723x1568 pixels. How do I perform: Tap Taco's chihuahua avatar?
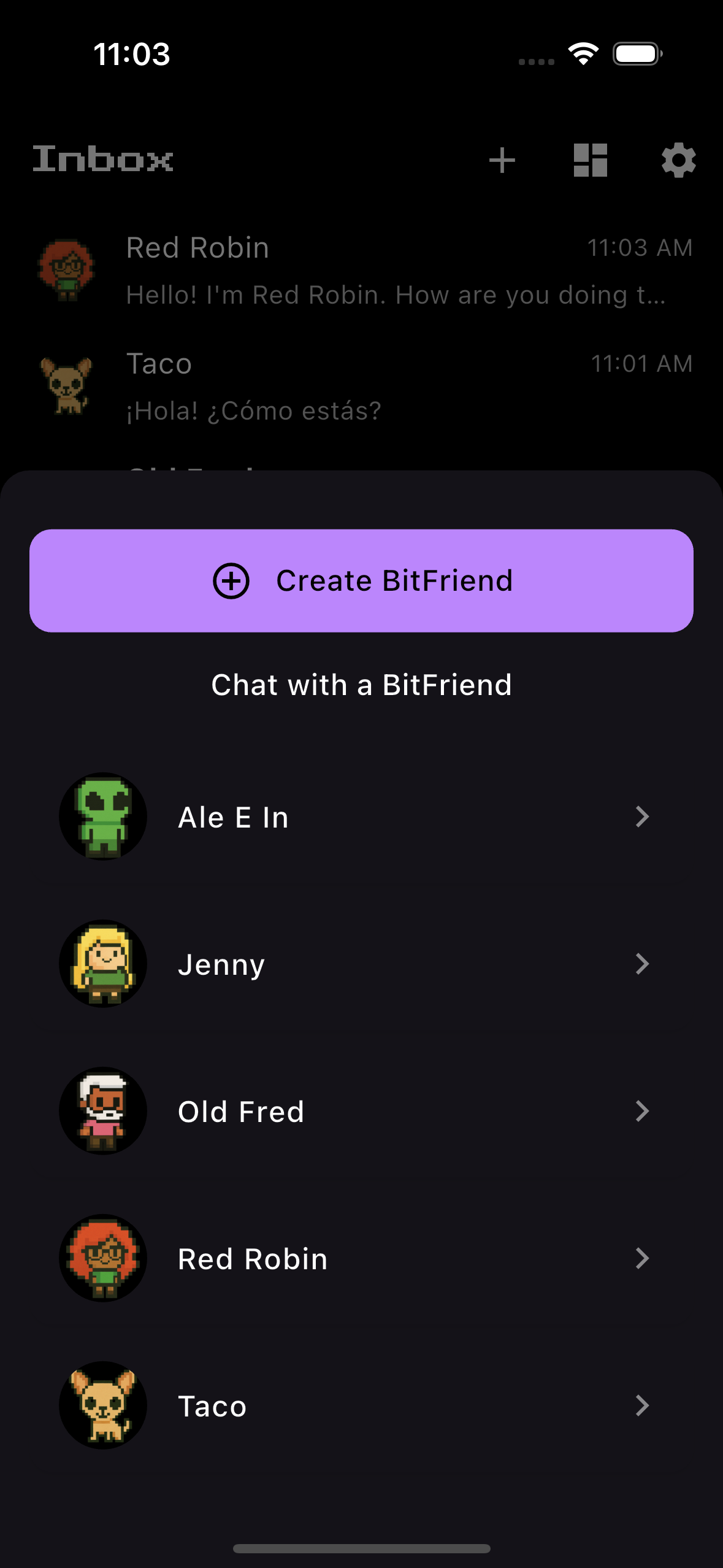103,1405
